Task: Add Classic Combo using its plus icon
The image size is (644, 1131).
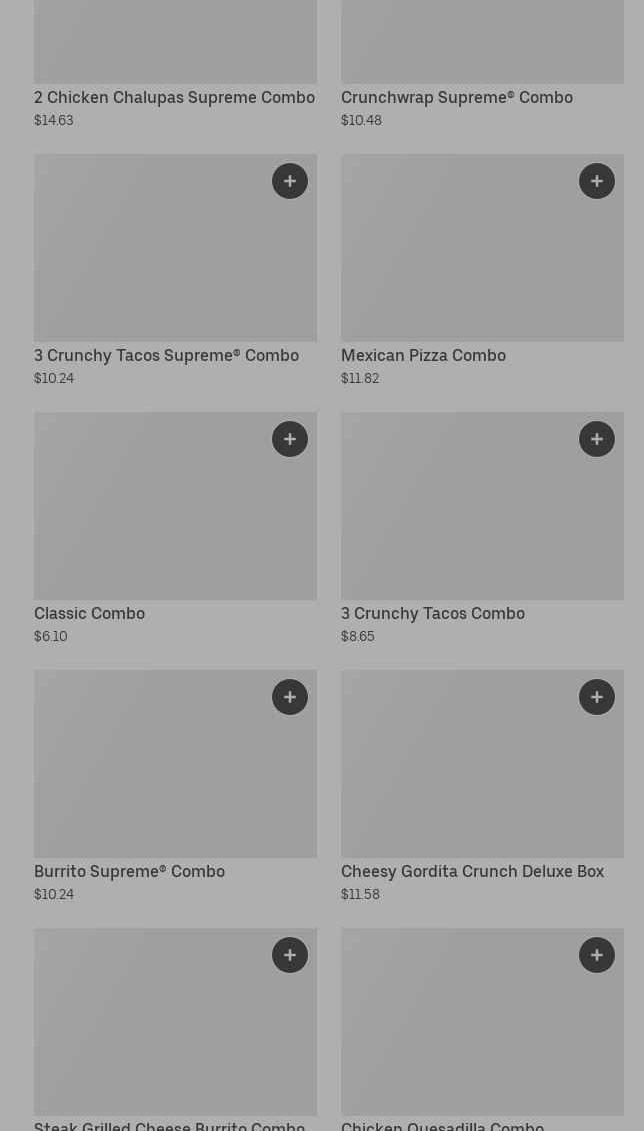Action: pos(290,439)
